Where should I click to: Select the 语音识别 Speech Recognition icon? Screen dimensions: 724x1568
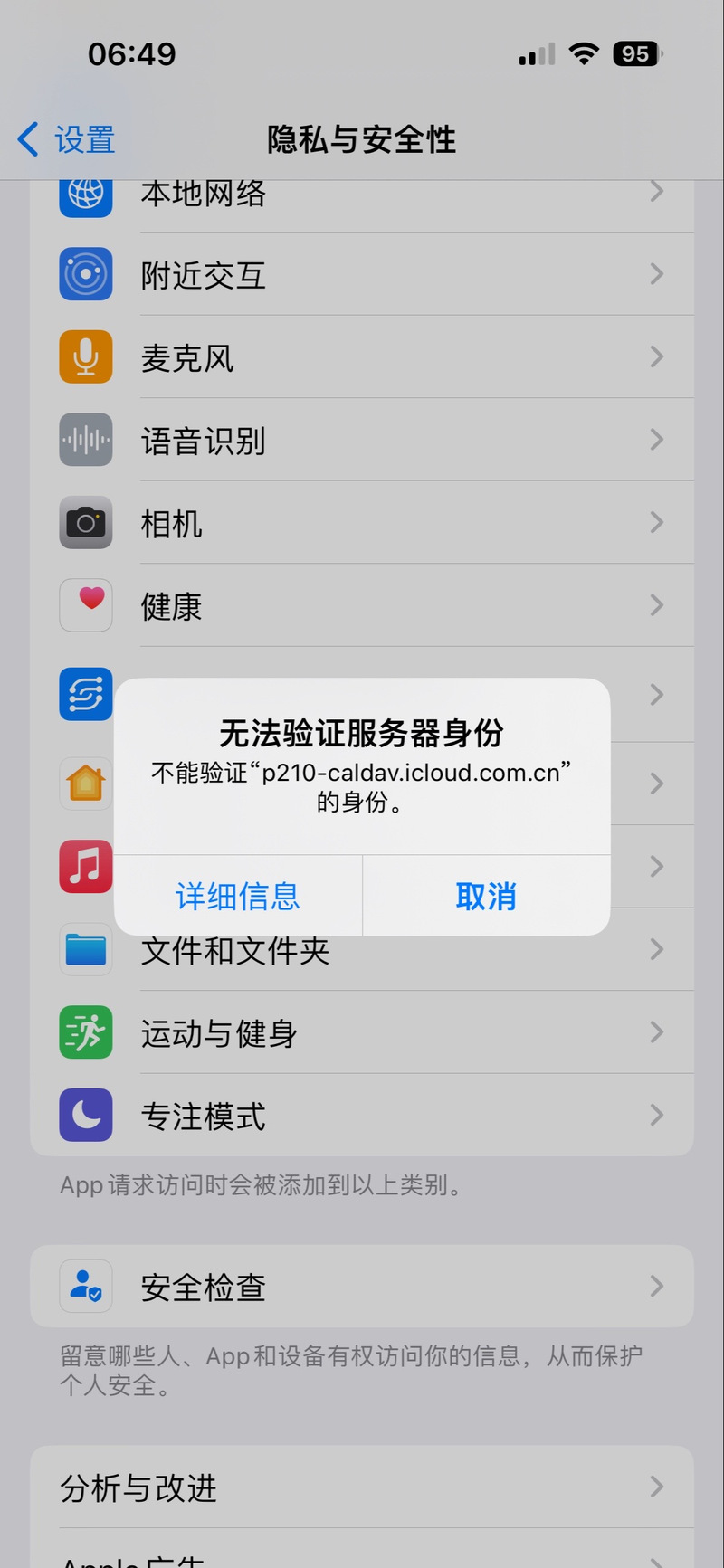pyautogui.click(x=85, y=440)
